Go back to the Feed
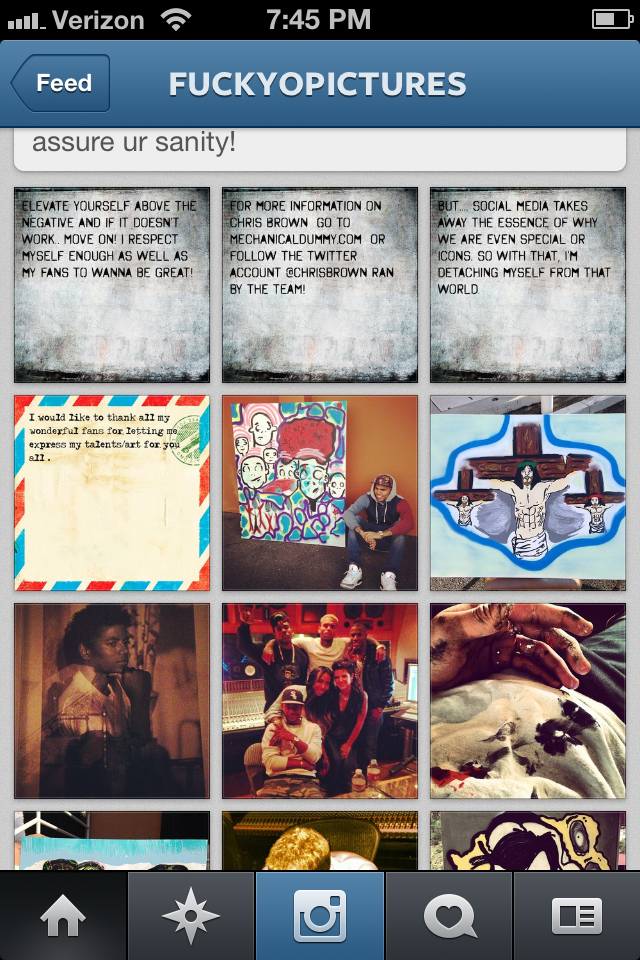Image resolution: width=640 pixels, height=960 pixels. pos(60,83)
